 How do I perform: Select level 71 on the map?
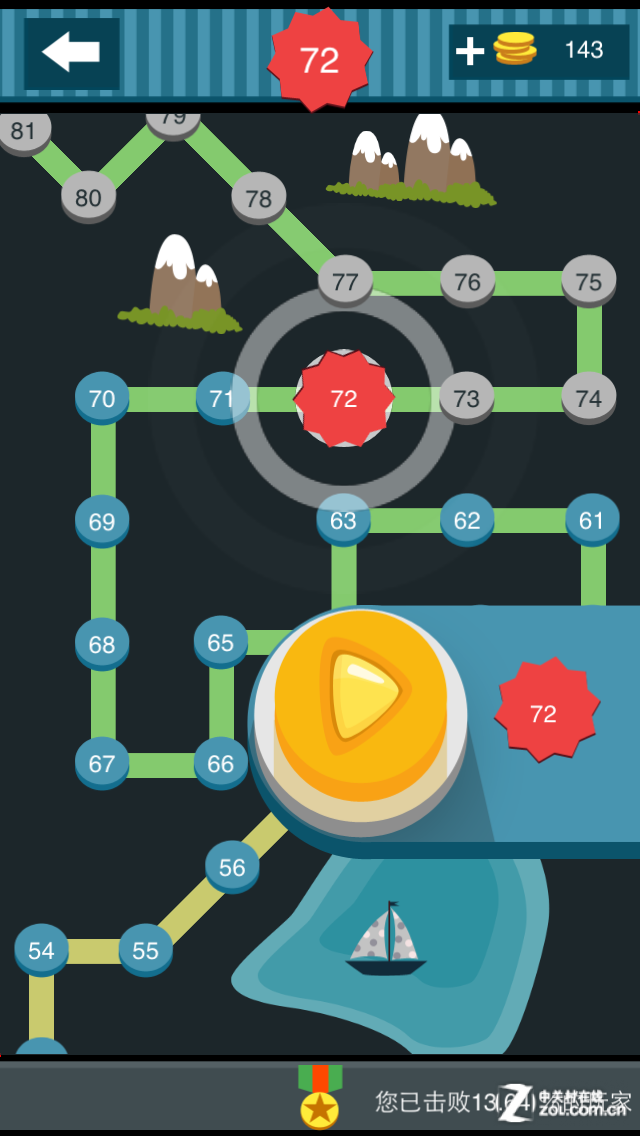tap(221, 399)
